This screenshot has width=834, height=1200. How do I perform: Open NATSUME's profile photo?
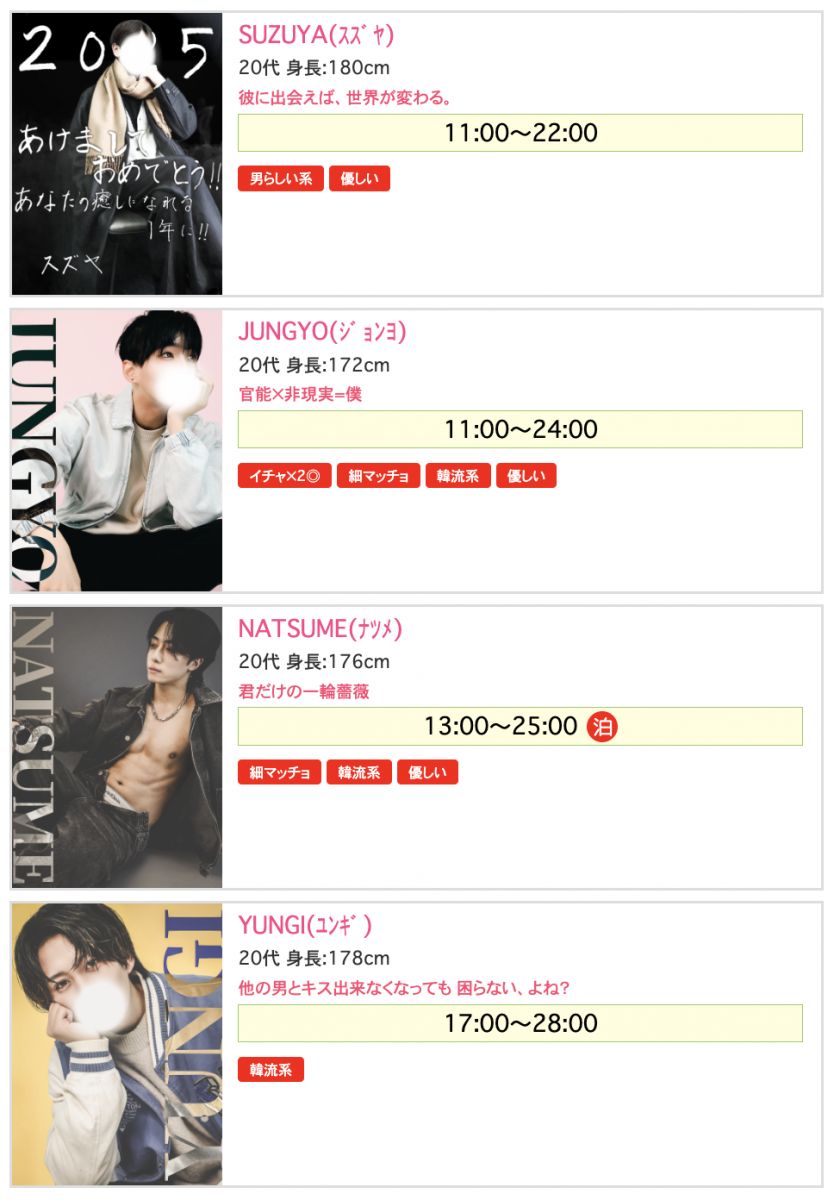click(x=117, y=747)
